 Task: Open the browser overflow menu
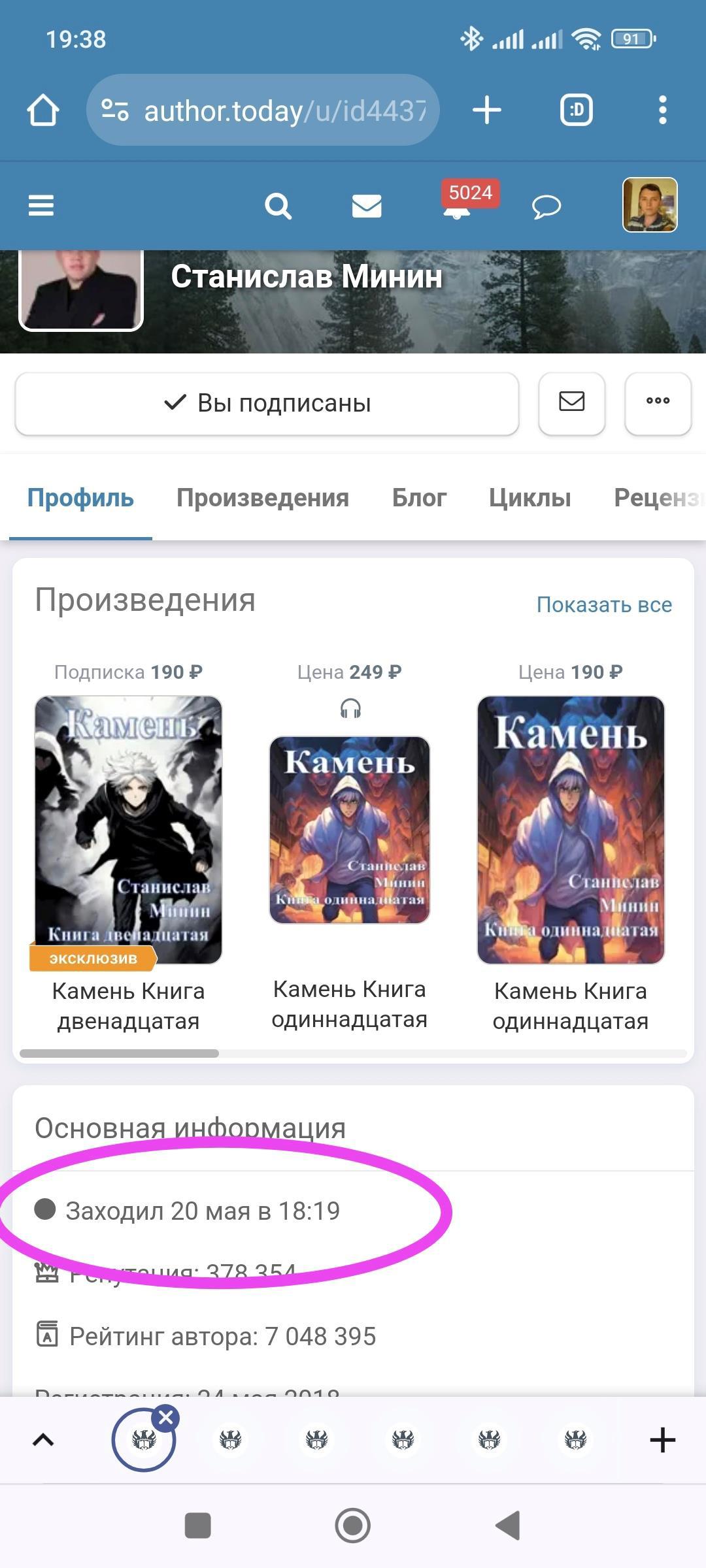pos(662,110)
